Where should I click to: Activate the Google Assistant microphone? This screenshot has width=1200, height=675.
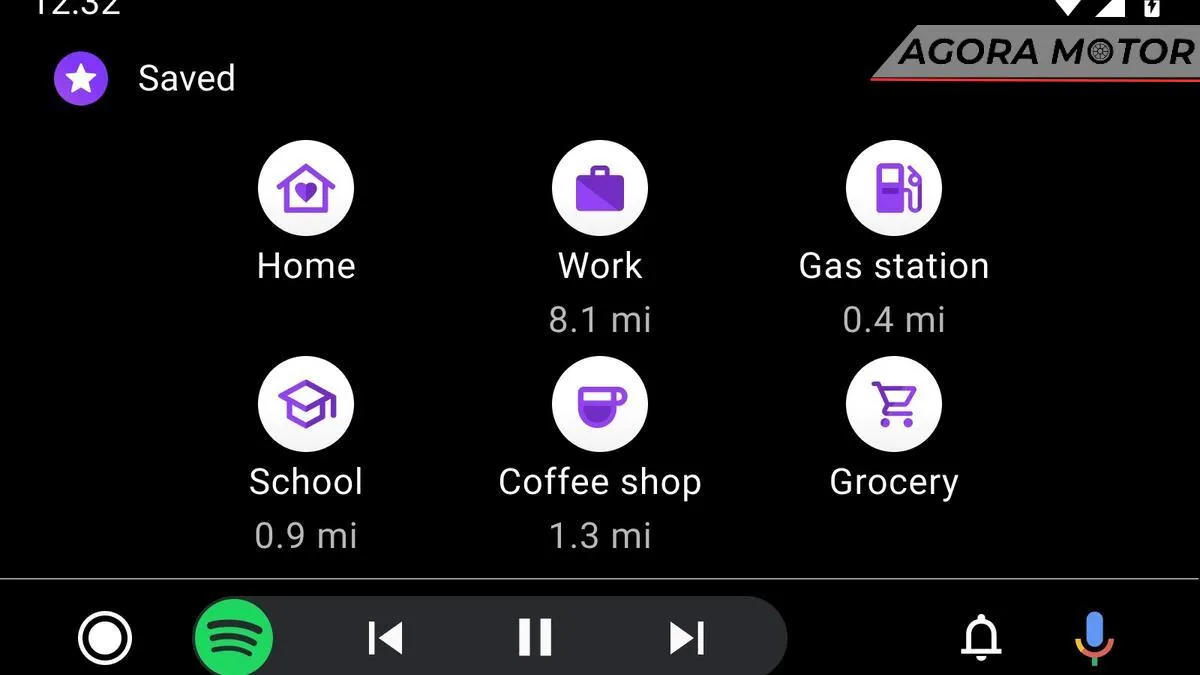tap(1094, 637)
